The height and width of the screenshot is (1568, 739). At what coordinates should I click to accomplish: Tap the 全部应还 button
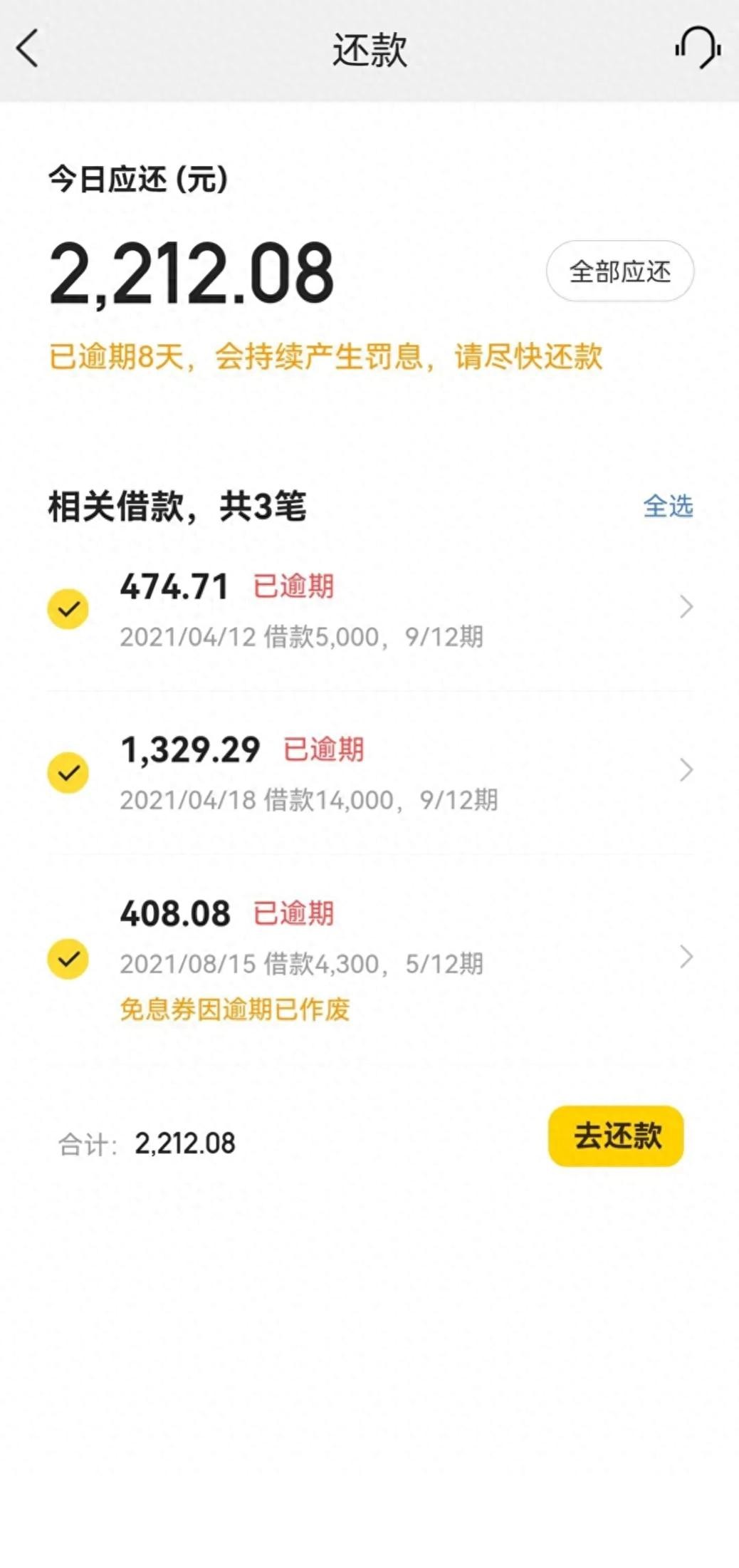(x=619, y=271)
